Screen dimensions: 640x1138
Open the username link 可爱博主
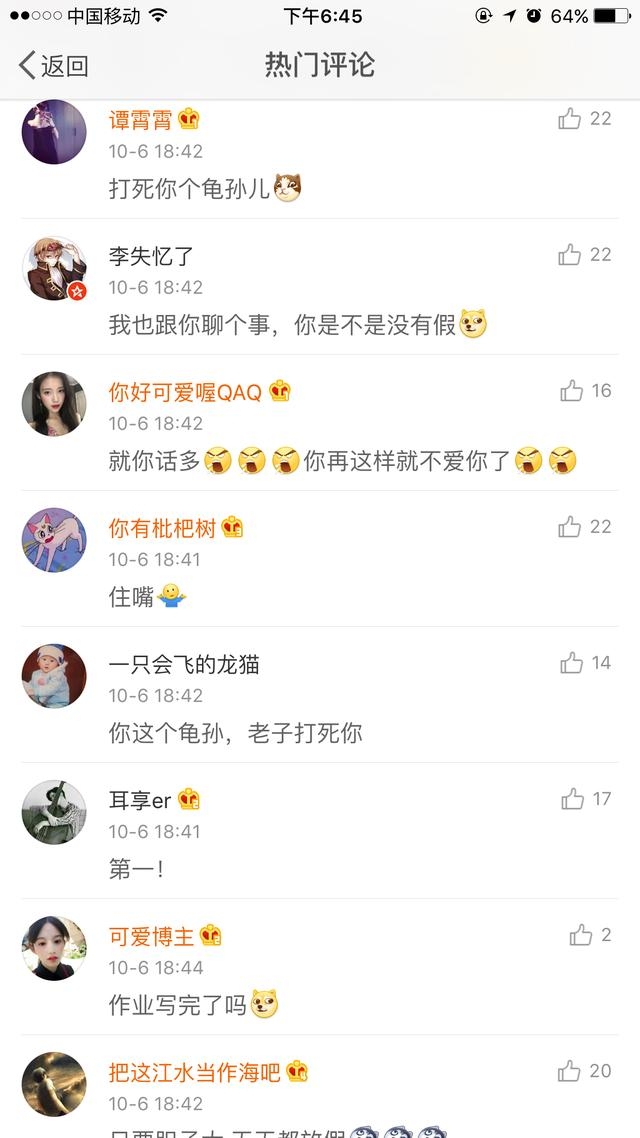[x=151, y=936]
